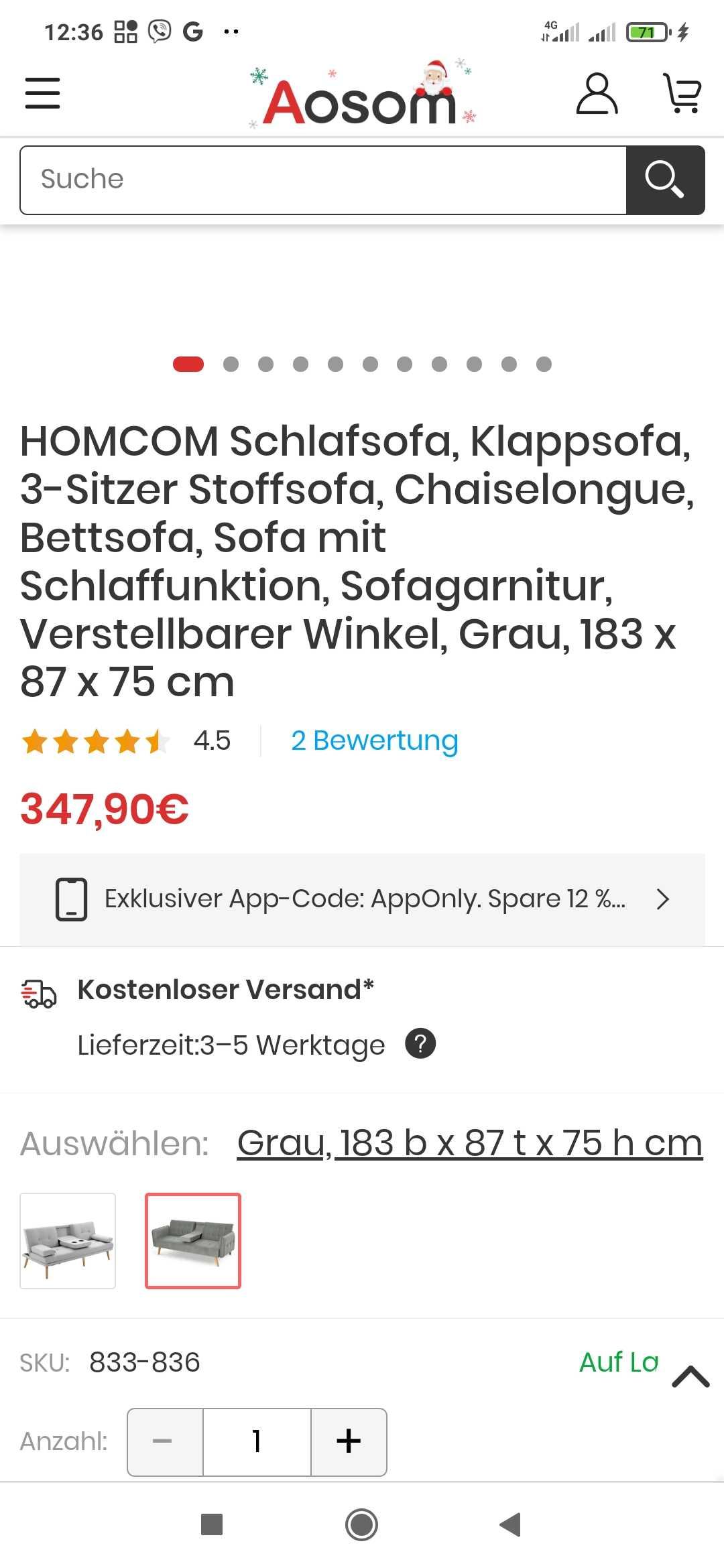Select the dark grey sofa variant
Screen dimensions: 724x1568
point(193,1240)
